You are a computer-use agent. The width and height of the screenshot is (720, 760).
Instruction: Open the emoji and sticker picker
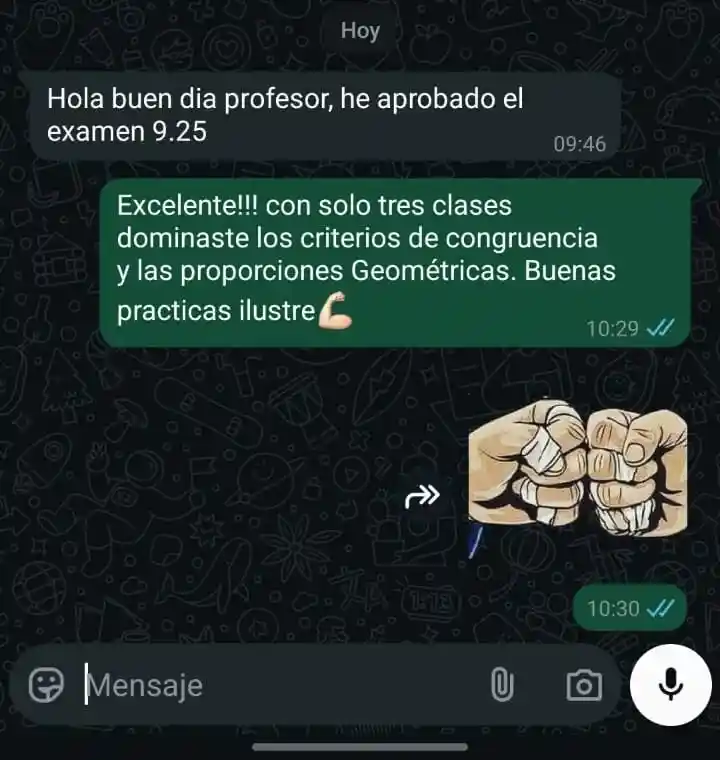46,685
